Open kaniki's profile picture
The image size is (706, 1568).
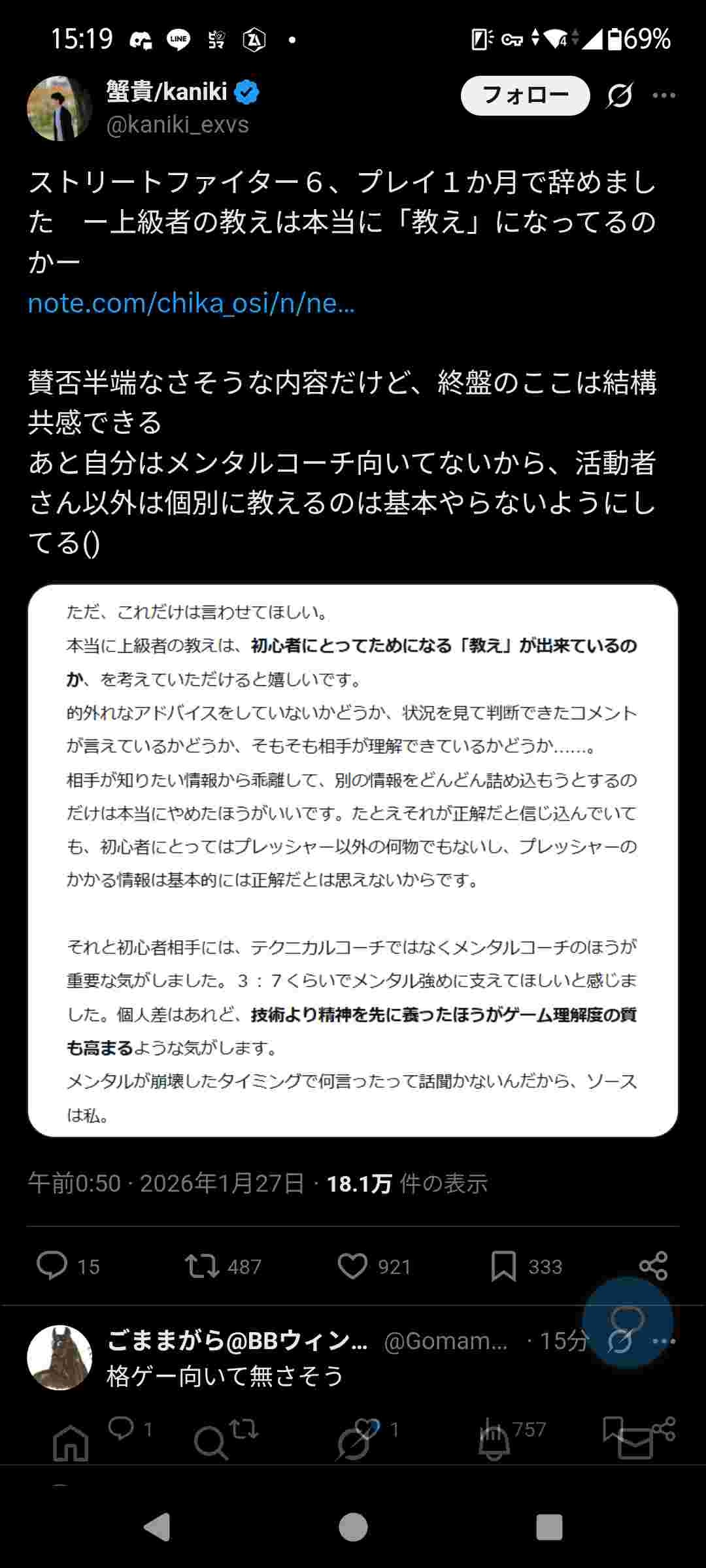tap(59, 108)
